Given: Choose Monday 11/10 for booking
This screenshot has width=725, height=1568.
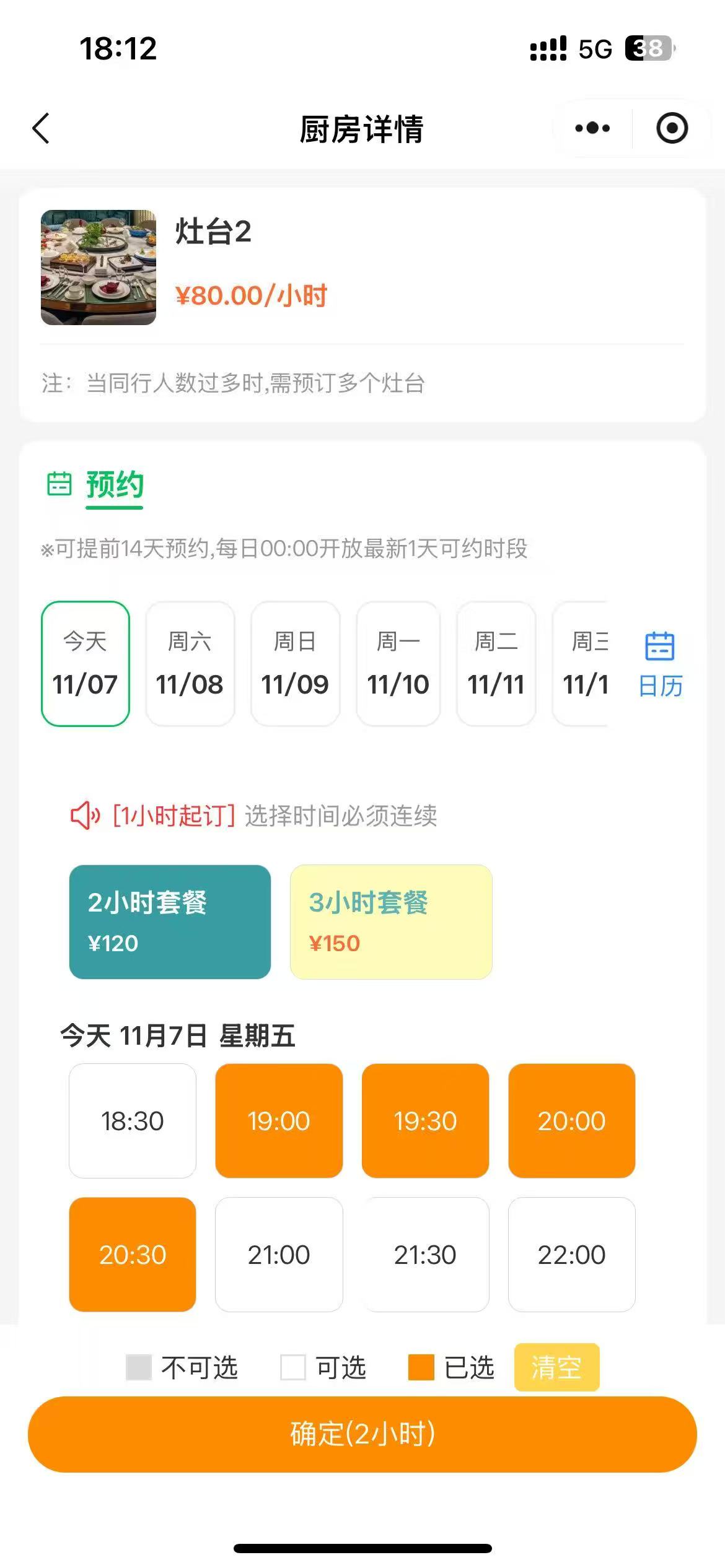Looking at the screenshot, I should click(x=398, y=663).
